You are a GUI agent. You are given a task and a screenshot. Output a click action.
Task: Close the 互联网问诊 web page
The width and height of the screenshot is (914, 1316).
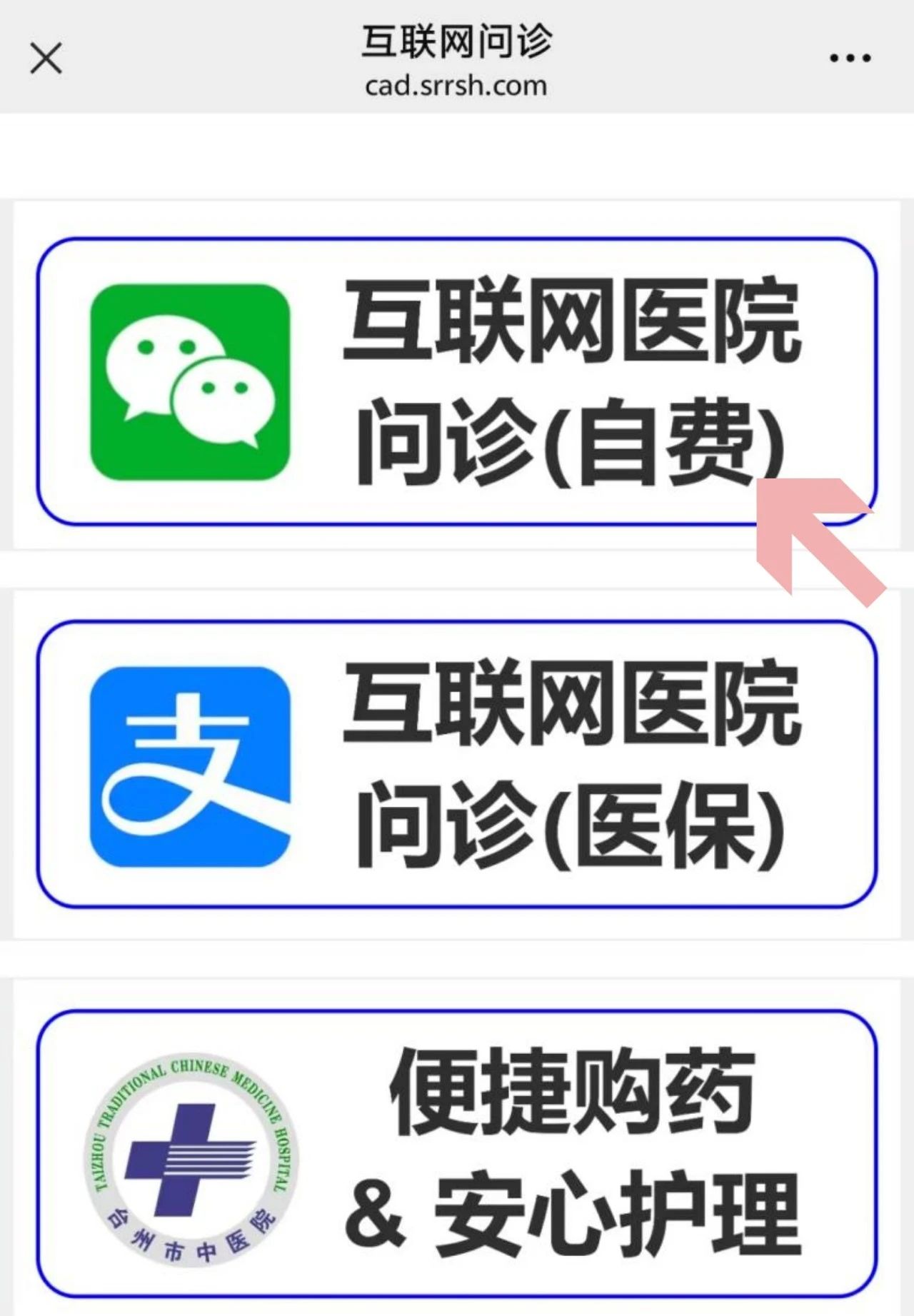pyautogui.click(x=46, y=58)
